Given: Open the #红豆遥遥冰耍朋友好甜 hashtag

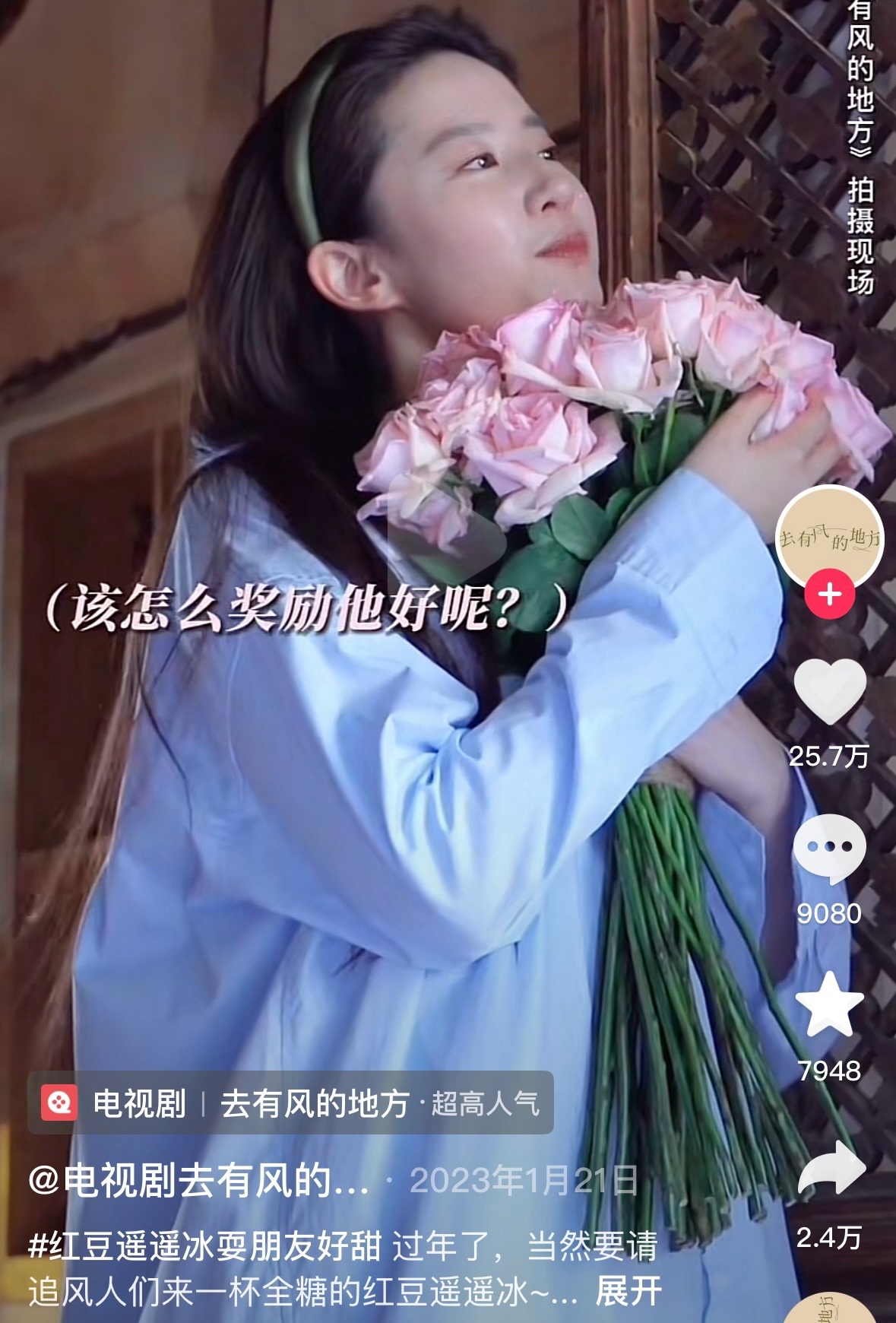Looking at the screenshot, I should pos(205,1246).
